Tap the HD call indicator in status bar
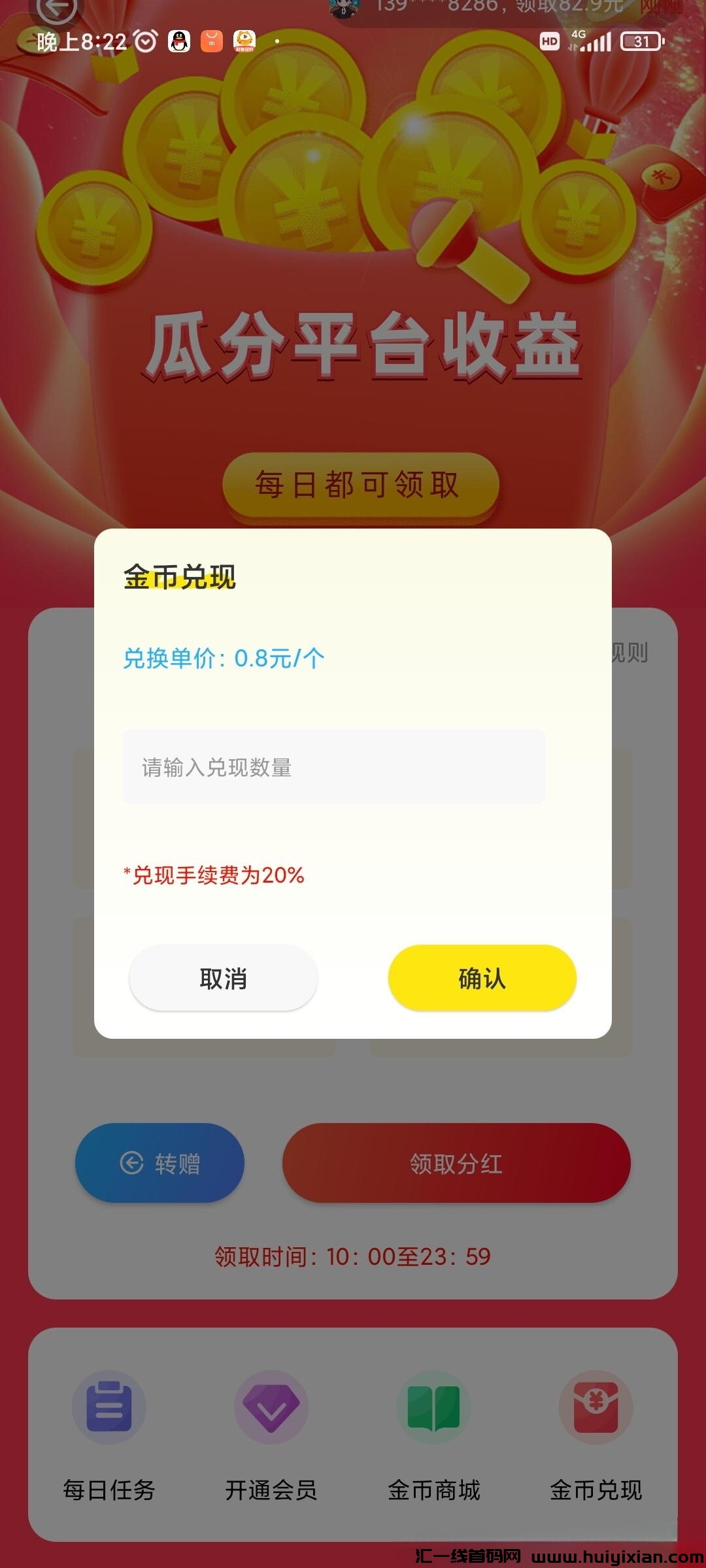 tap(548, 41)
